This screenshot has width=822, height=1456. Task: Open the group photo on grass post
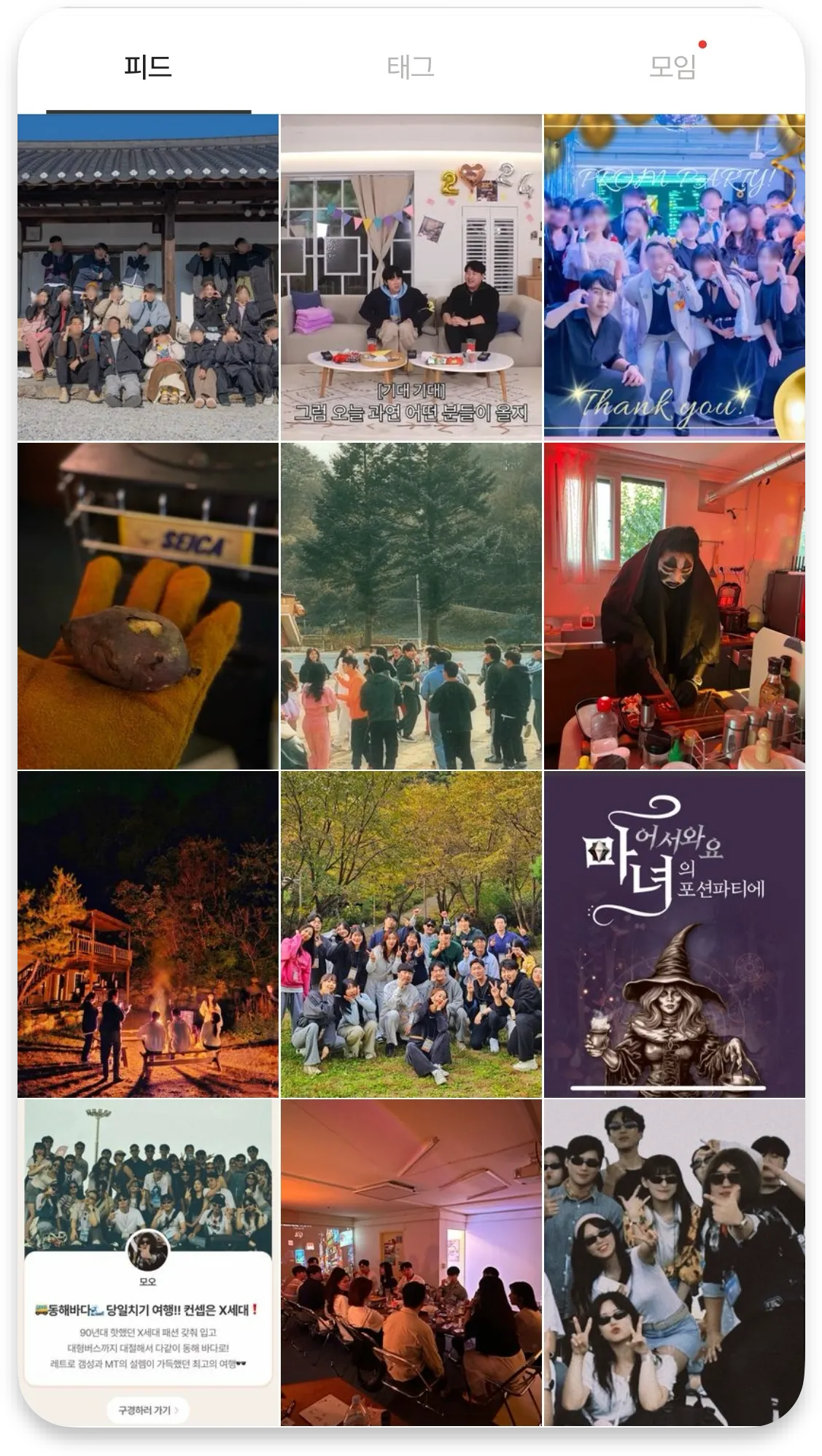pos(411,934)
